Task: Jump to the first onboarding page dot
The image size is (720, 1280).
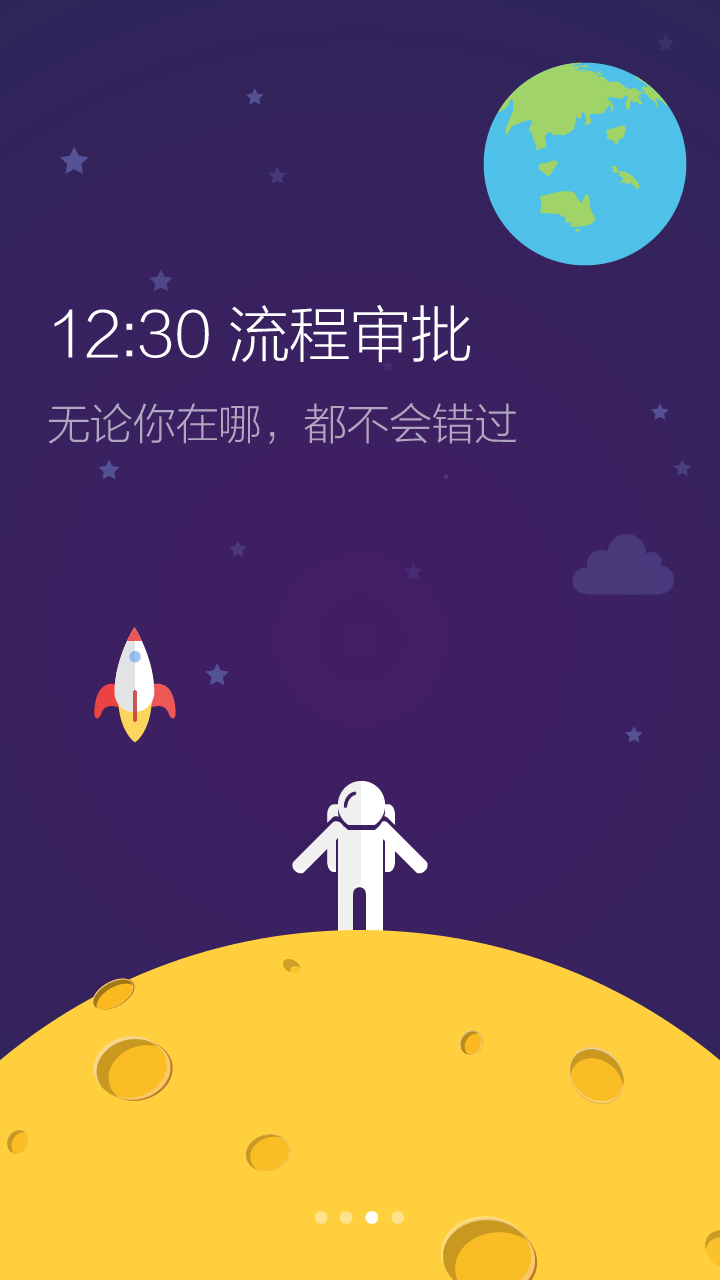Action: [321, 1217]
